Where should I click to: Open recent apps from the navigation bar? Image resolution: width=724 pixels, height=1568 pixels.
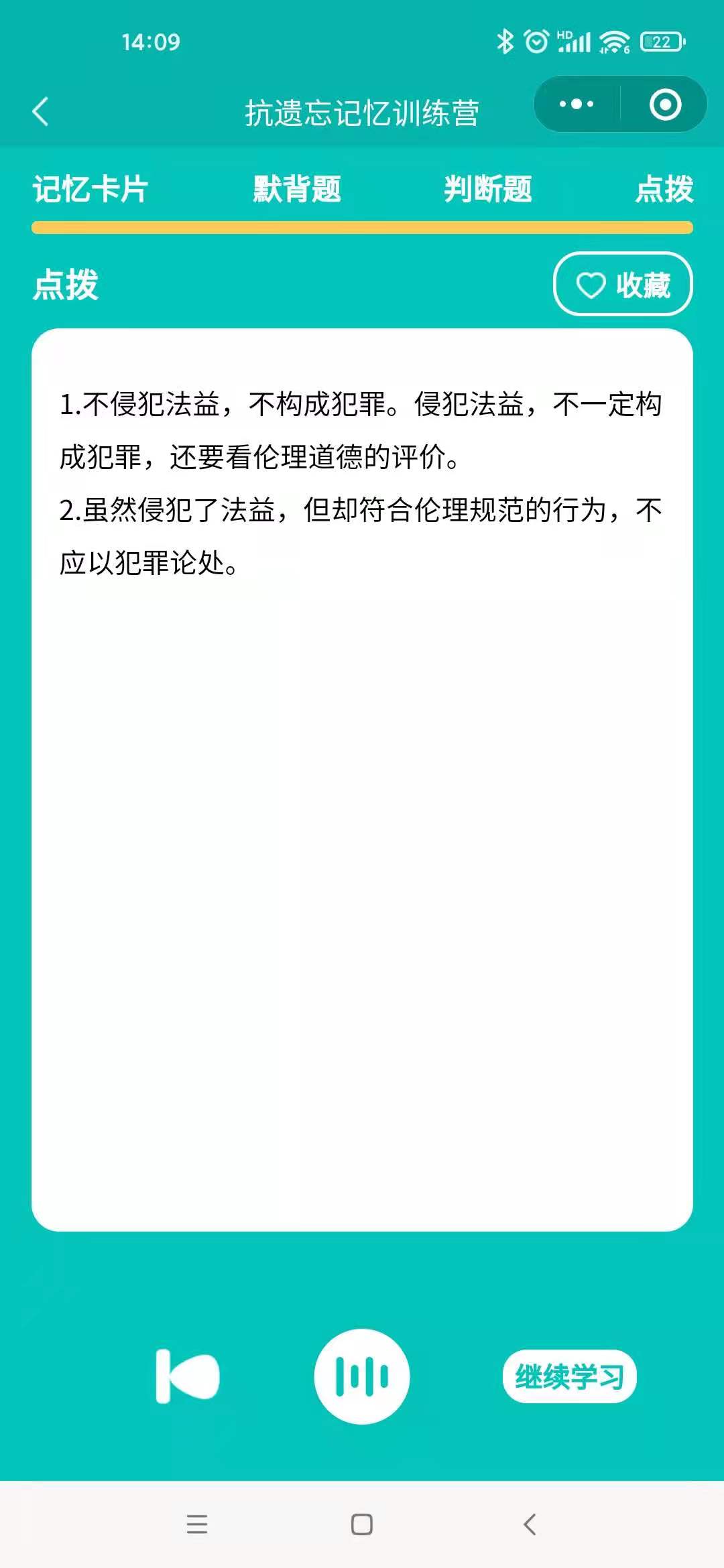tap(196, 1524)
